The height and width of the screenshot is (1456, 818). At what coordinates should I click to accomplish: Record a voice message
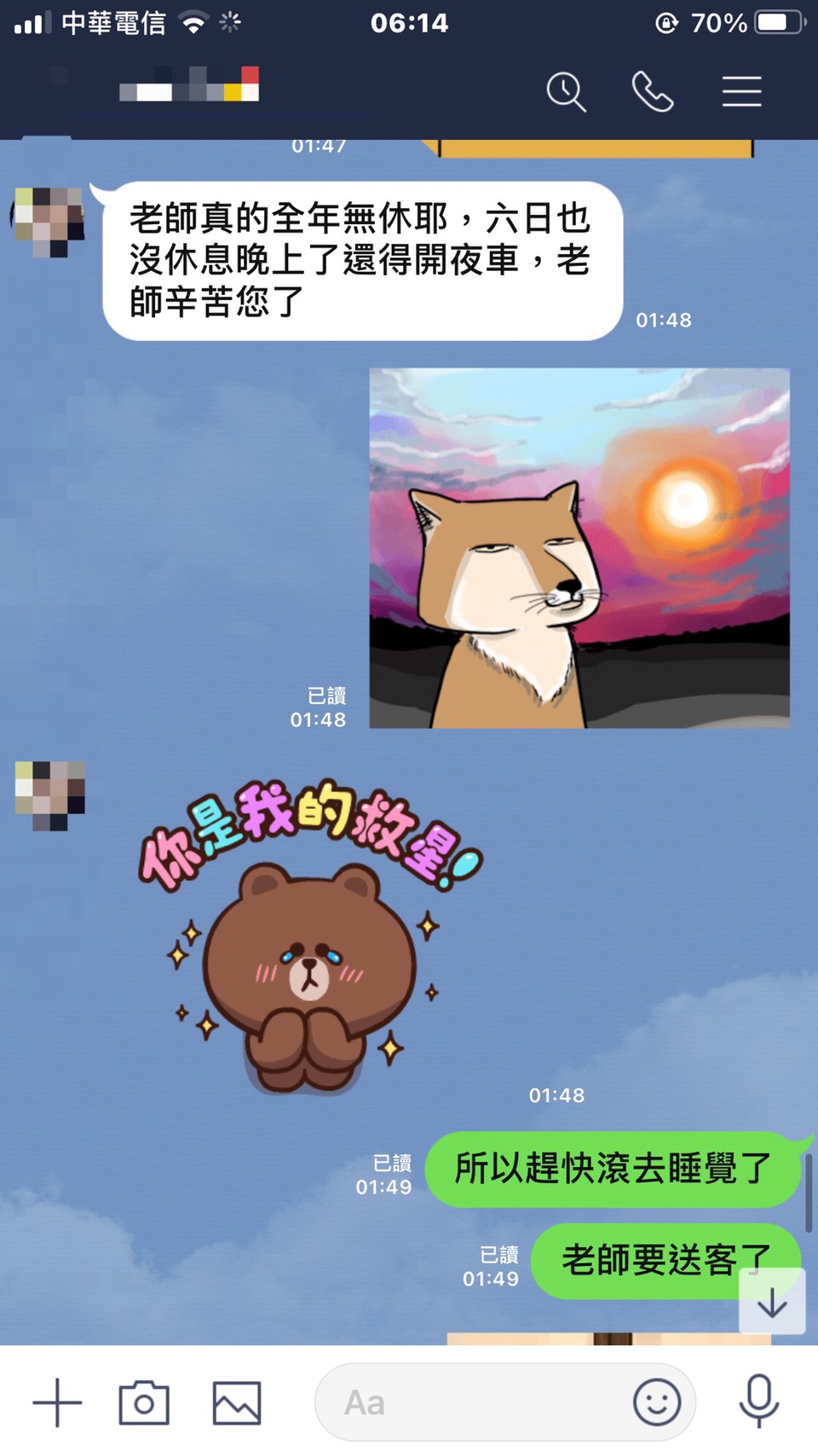758,1401
